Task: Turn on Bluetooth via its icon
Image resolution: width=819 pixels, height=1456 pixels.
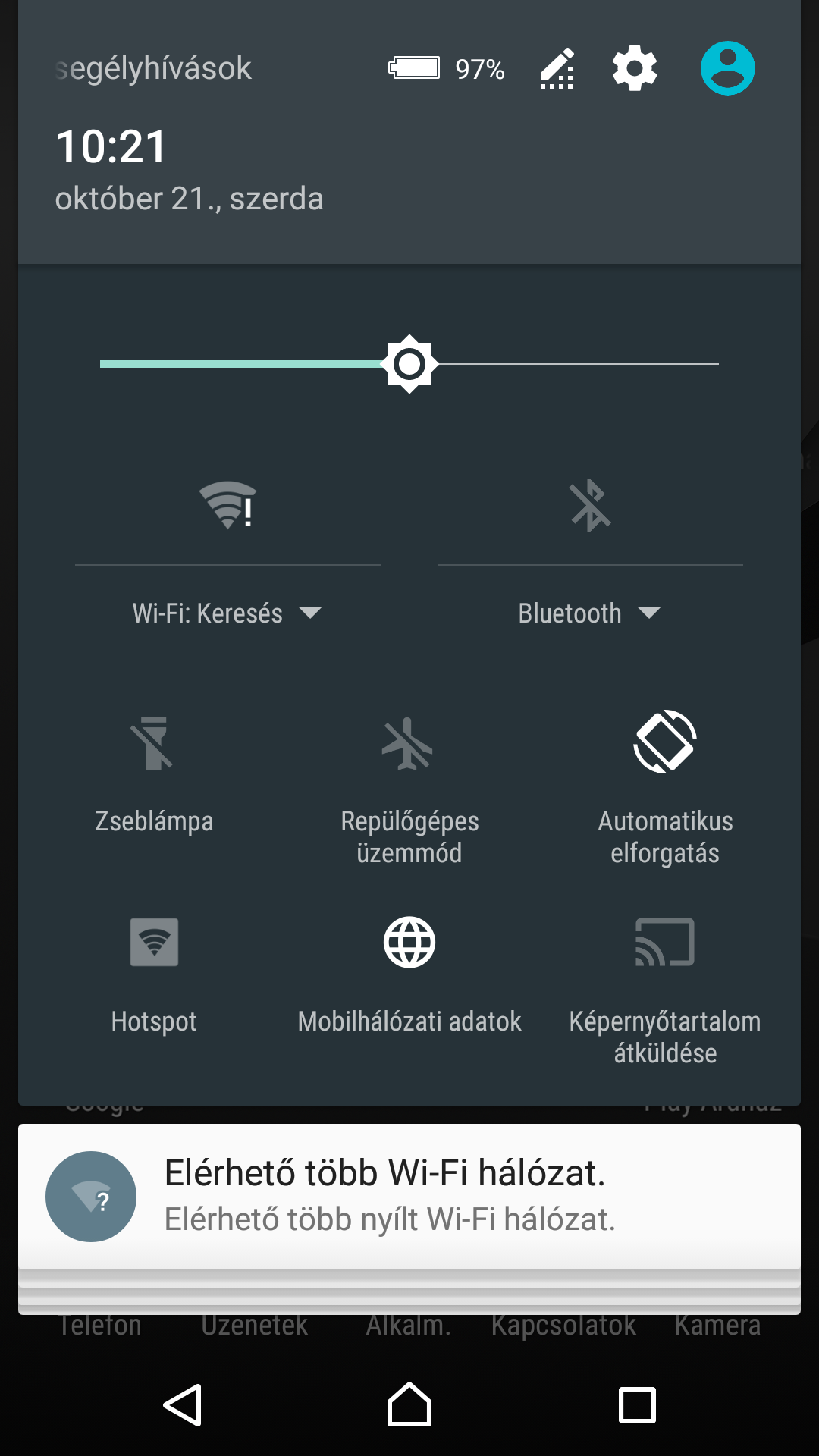Action: (x=590, y=505)
